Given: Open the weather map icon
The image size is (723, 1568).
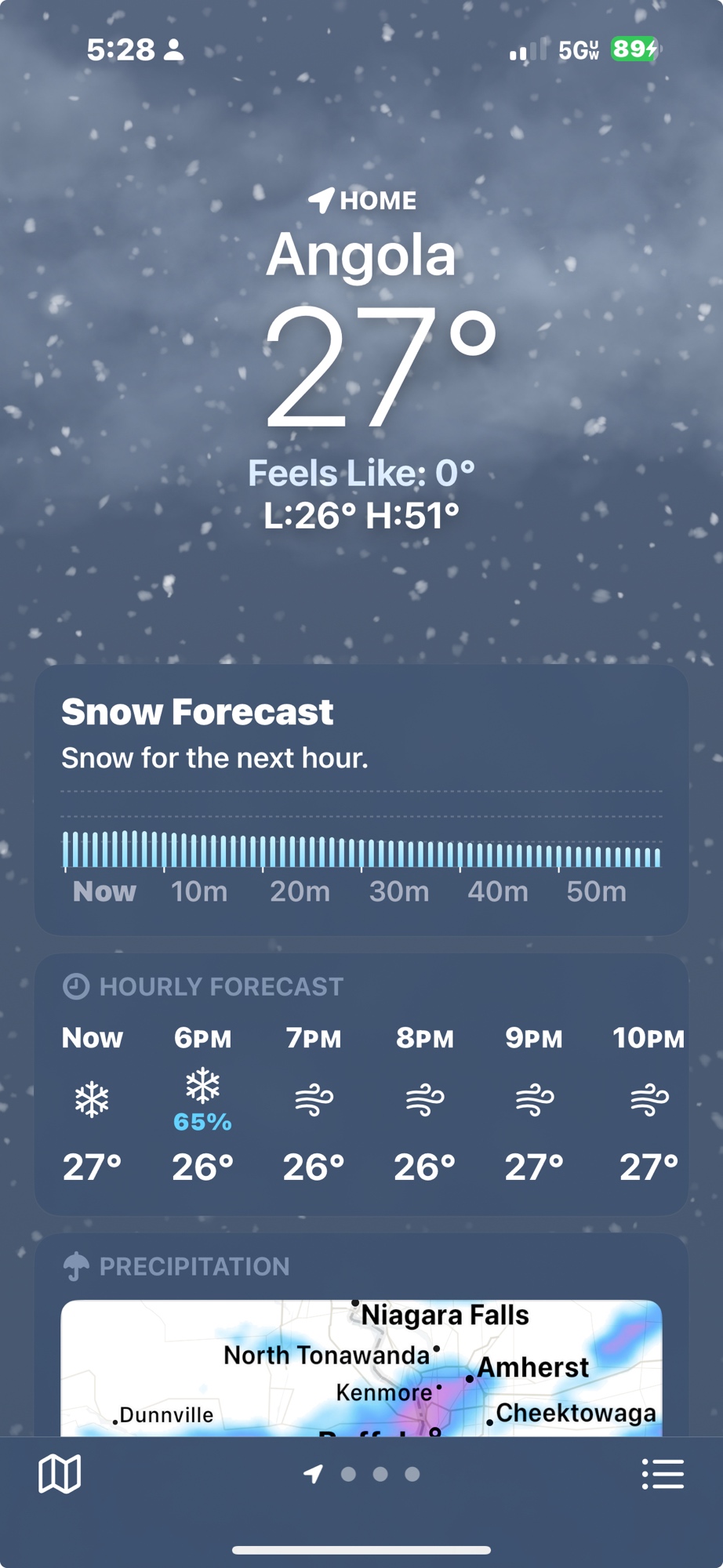Looking at the screenshot, I should point(60,1474).
